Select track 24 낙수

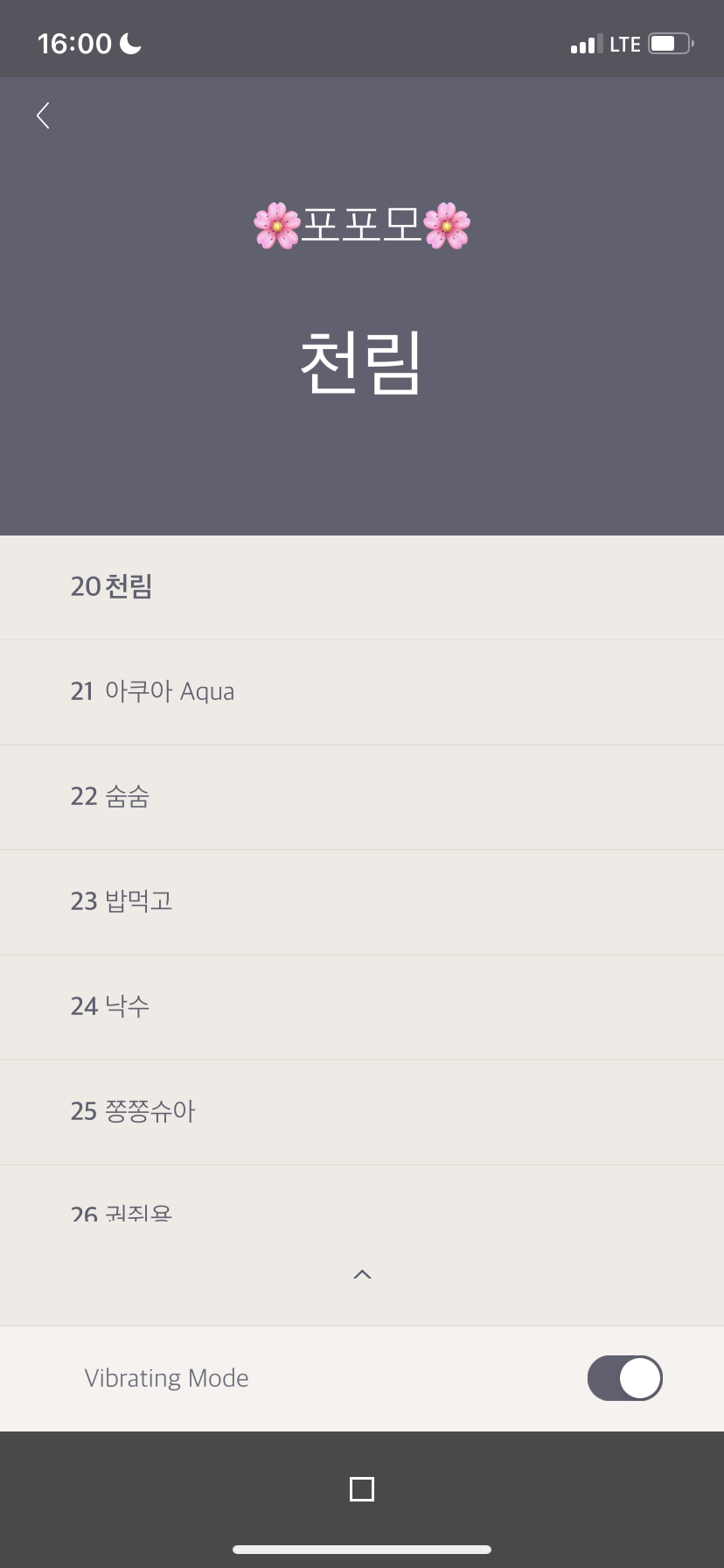click(x=110, y=1006)
